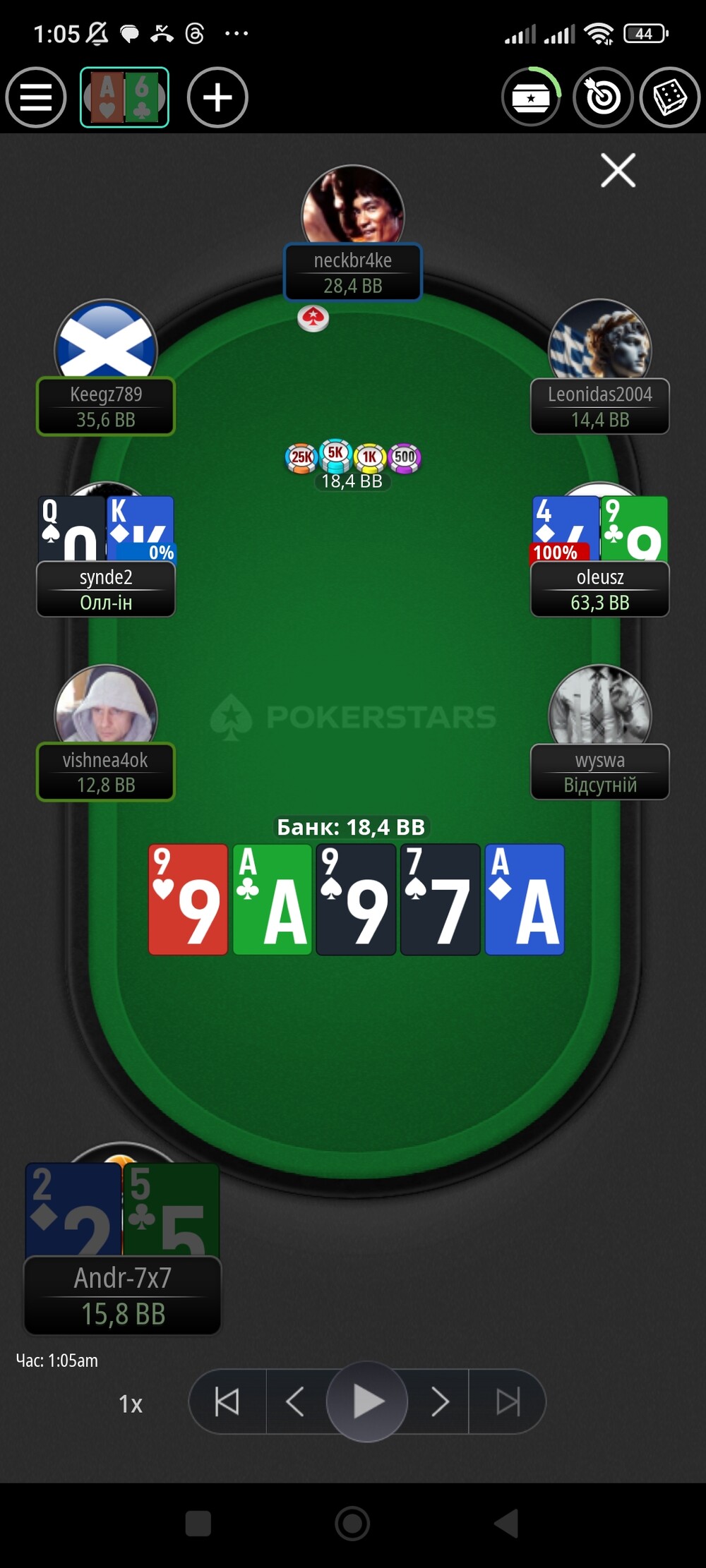
Task: Open player neckbr4ke's profile
Action: [353, 233]
